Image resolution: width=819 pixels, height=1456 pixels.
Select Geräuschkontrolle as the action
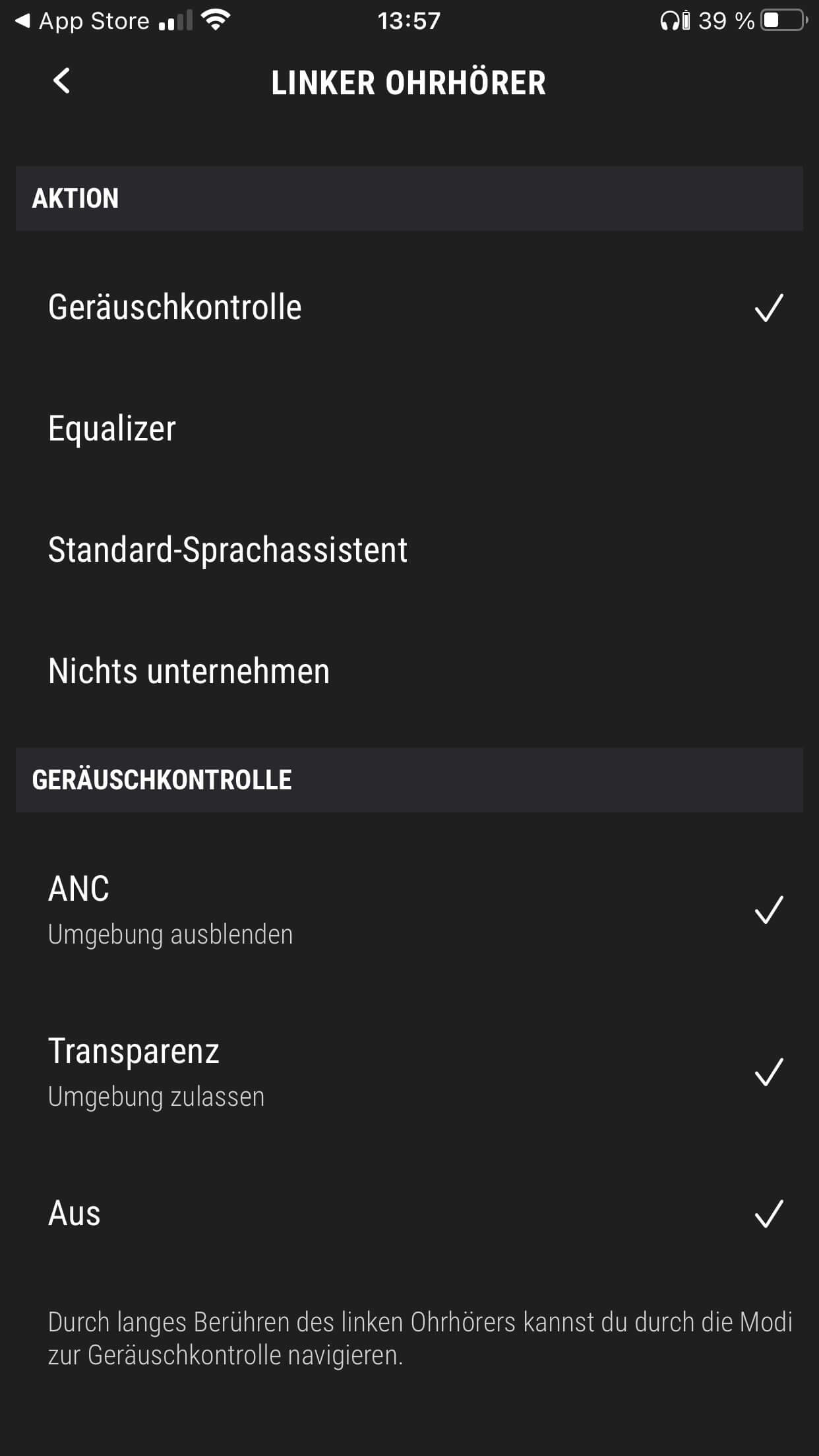pos(409,307)
